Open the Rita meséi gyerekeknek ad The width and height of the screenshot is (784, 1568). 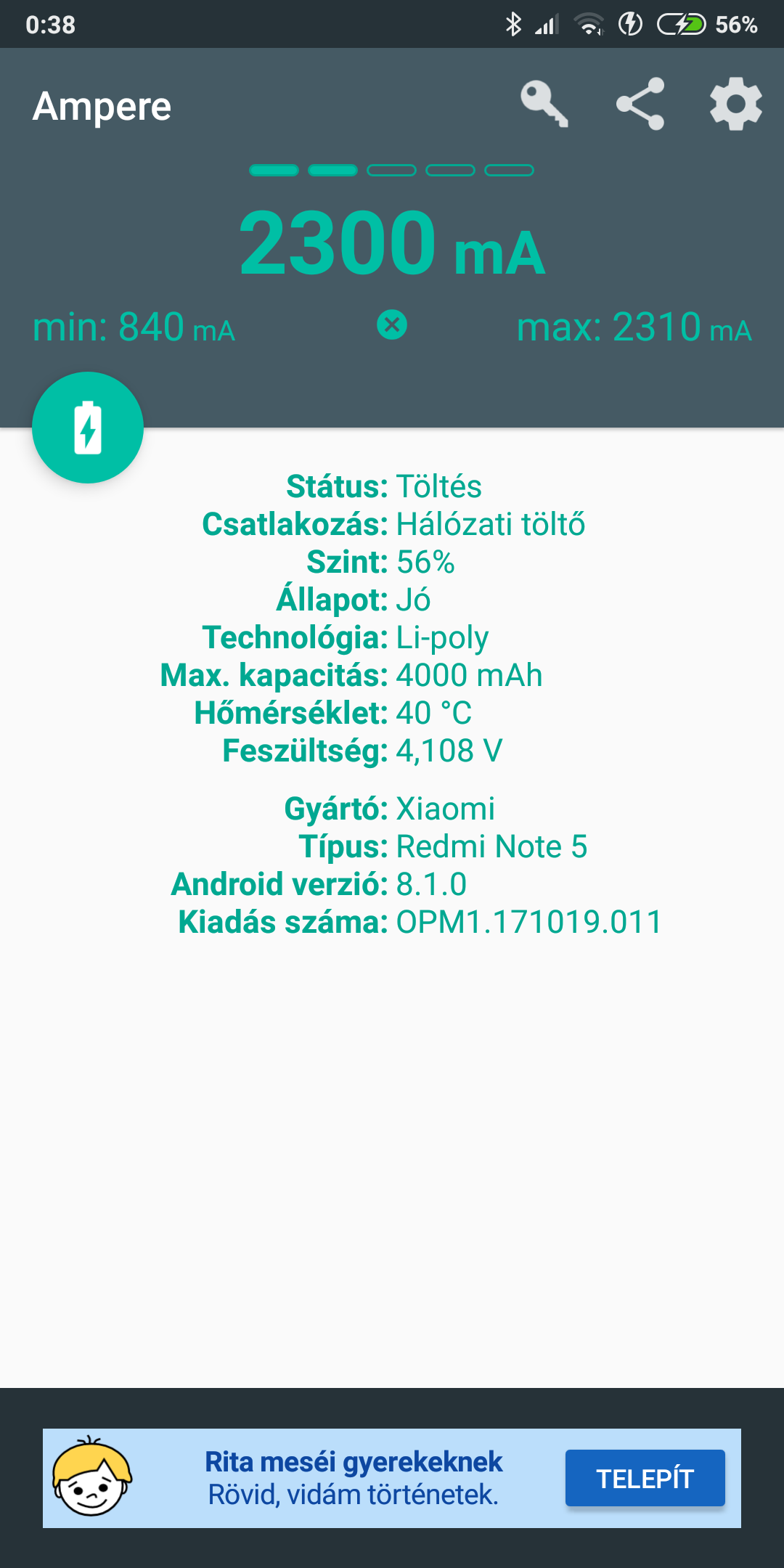353,1478
